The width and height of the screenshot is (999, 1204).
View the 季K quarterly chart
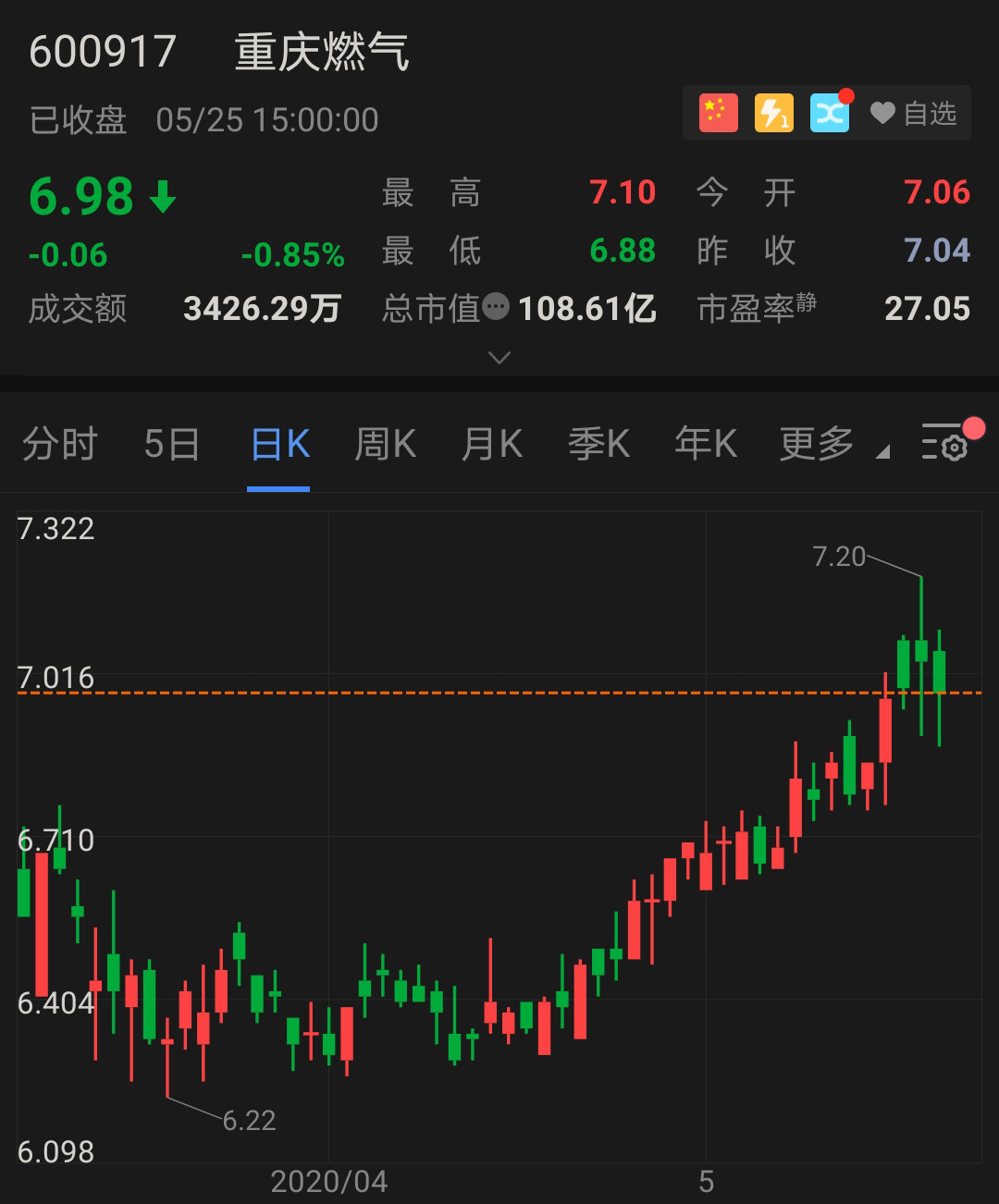coord(598,445)
